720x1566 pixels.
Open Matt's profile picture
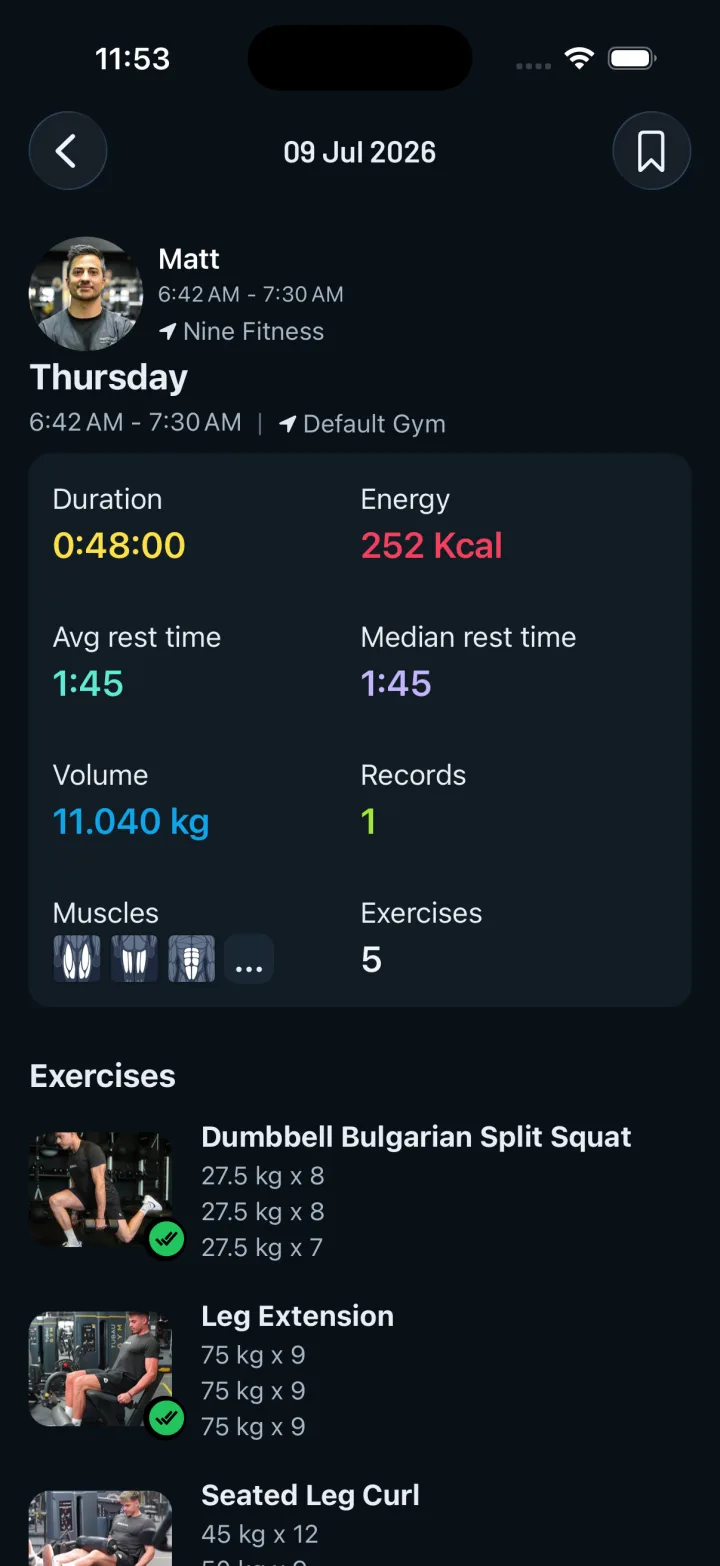tap(86, 294)
